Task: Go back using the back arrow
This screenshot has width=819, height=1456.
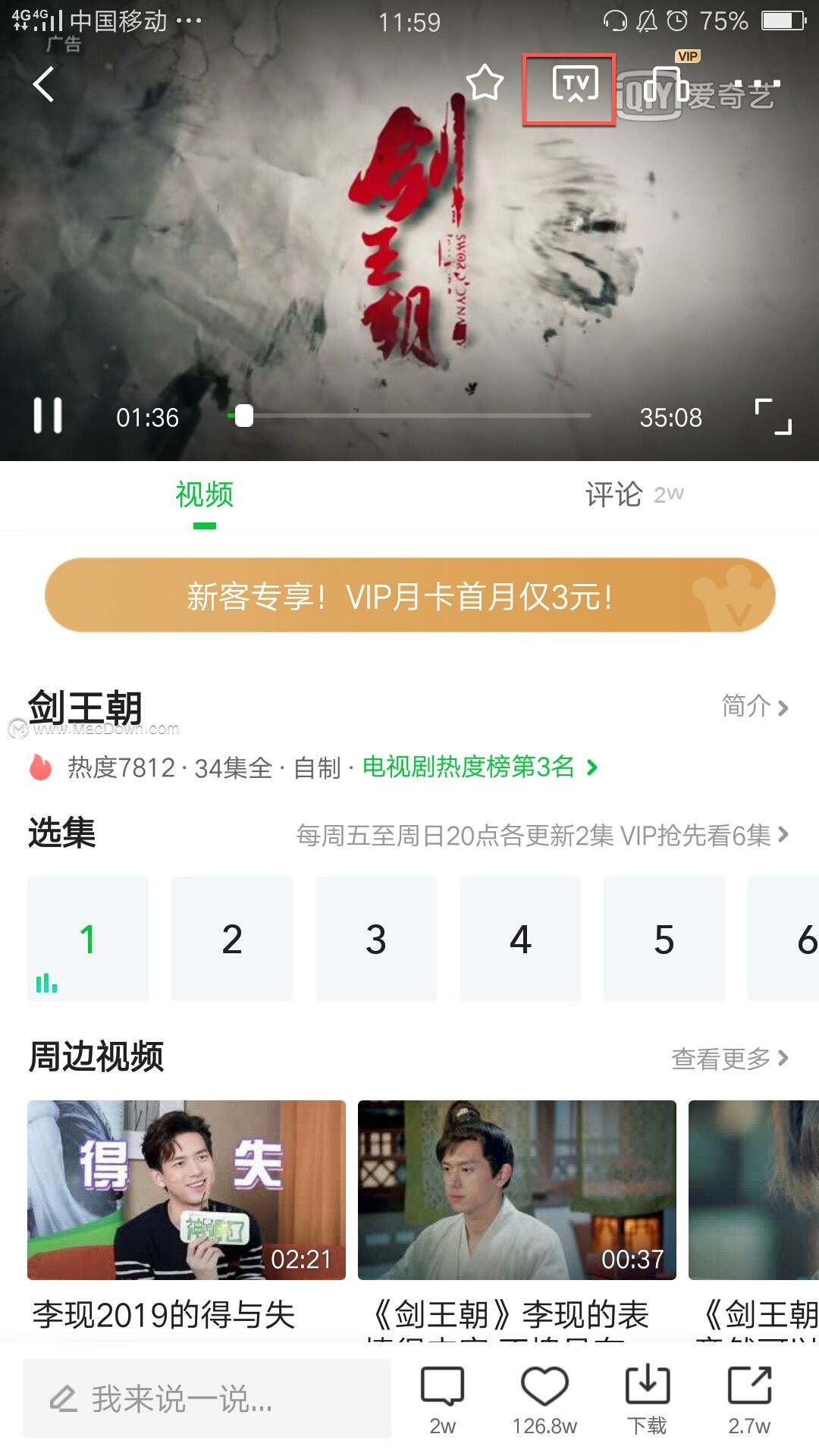Action: 44,84
